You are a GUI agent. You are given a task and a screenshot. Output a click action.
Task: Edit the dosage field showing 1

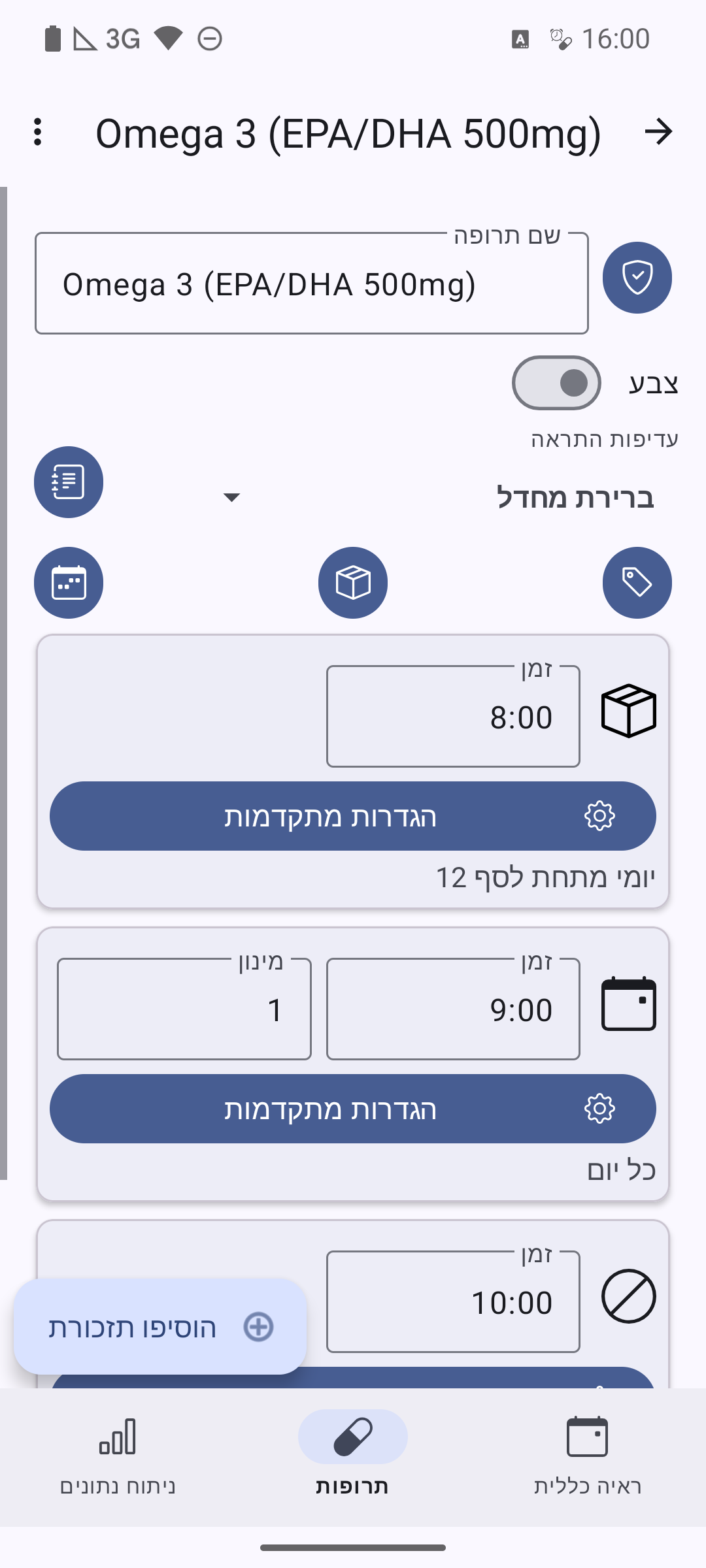pyautogui.click(x=184, y=1009)
